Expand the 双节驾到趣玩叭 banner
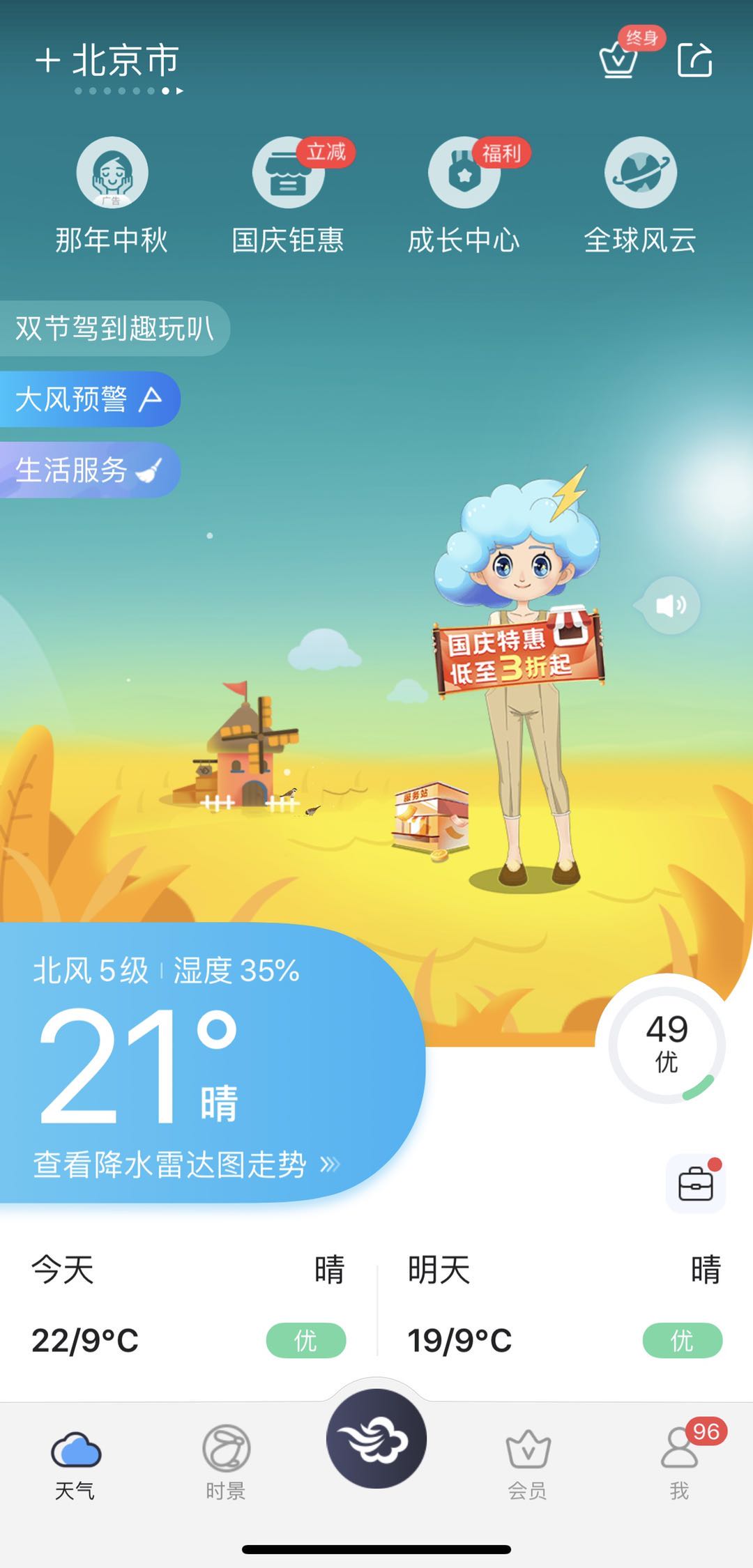The height and width of the screenshot is (1568, 753). tap(115, 328)
